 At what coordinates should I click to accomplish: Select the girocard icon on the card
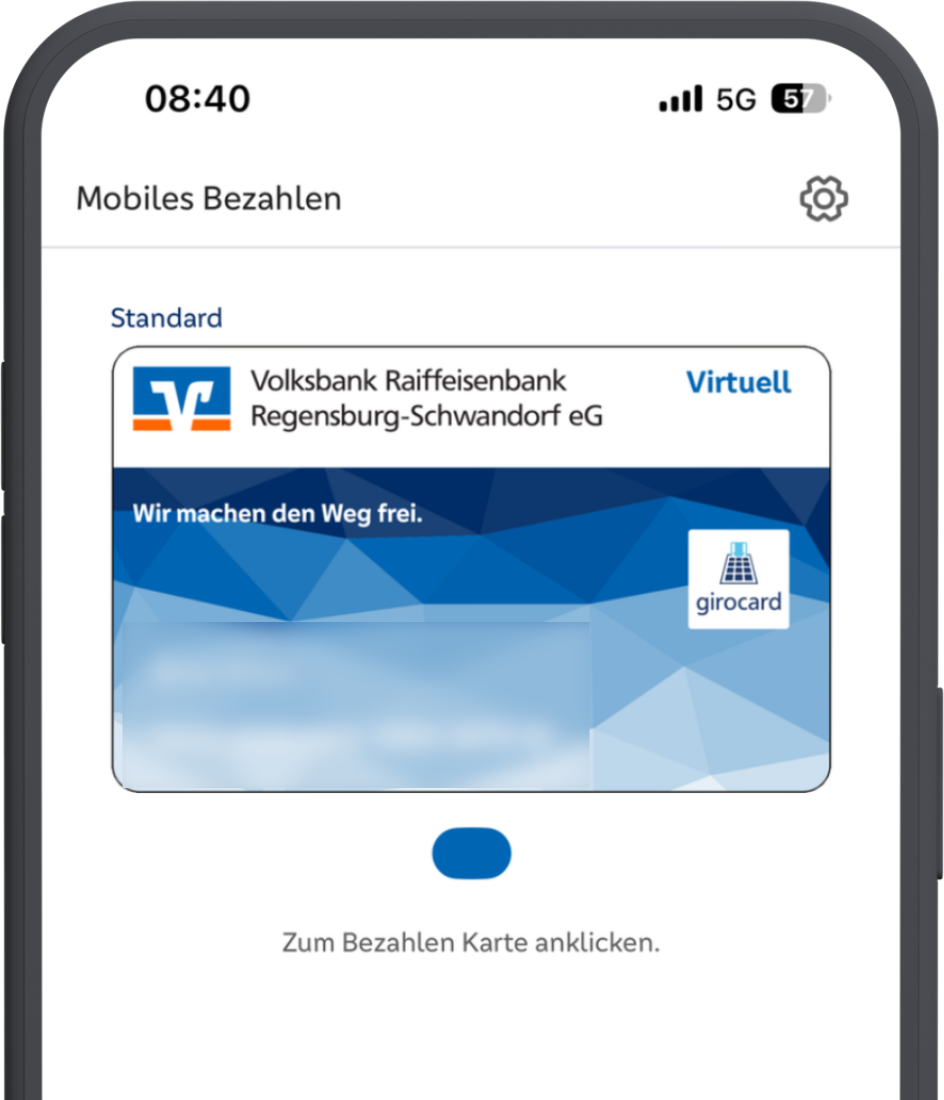click(x=738, y=579)
